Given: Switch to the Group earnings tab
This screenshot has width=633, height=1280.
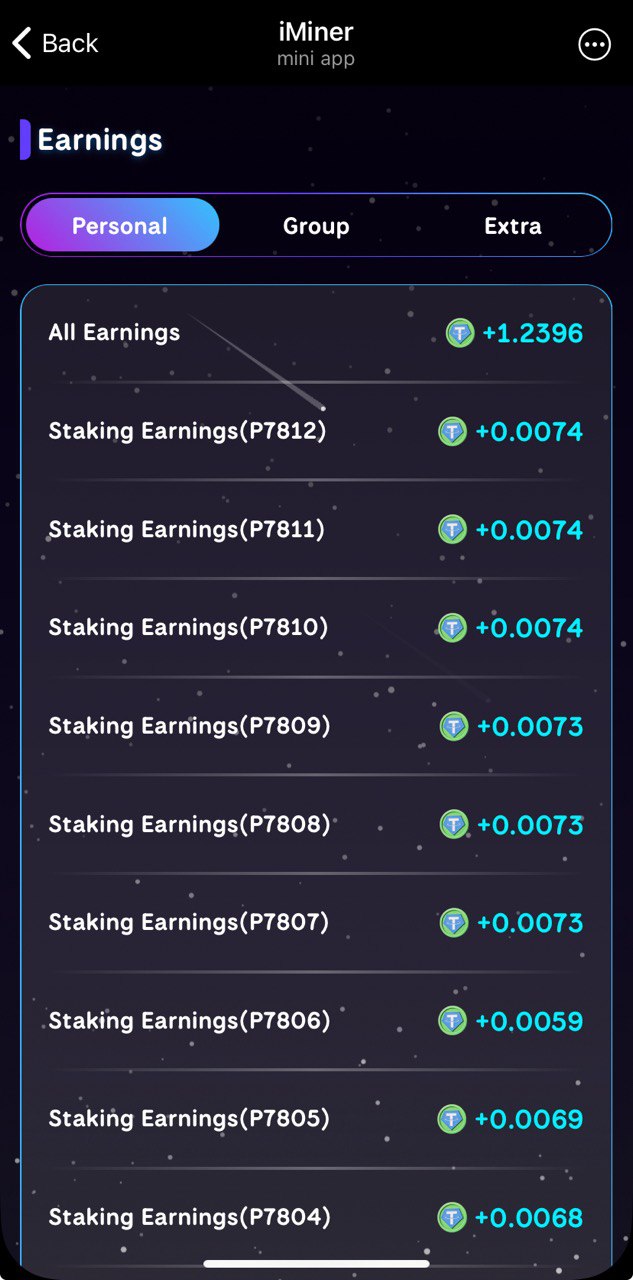Looking at the screenshot, I should coord(316,226).
